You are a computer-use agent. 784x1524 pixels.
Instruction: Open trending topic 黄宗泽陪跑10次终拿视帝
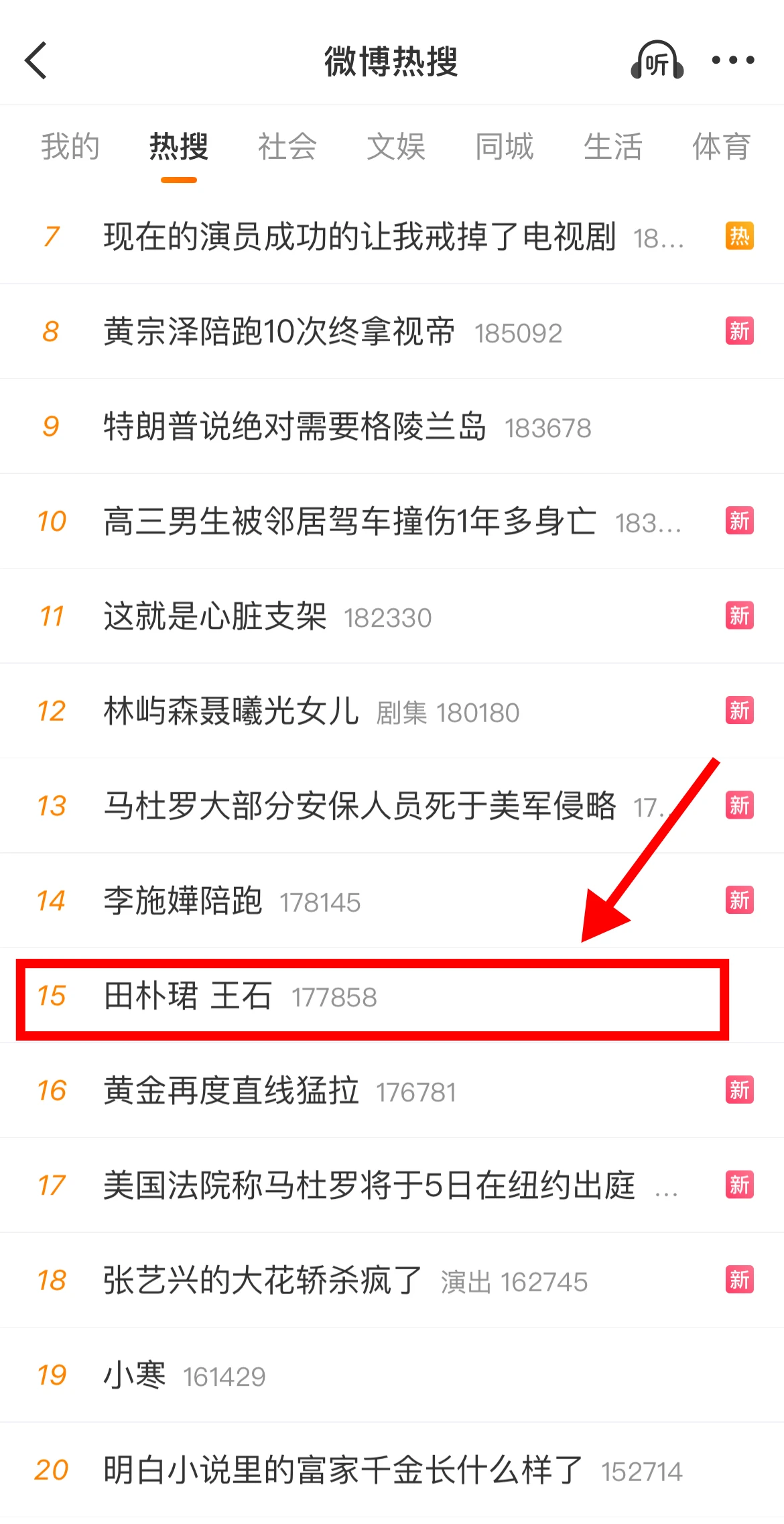coord(279,331)
